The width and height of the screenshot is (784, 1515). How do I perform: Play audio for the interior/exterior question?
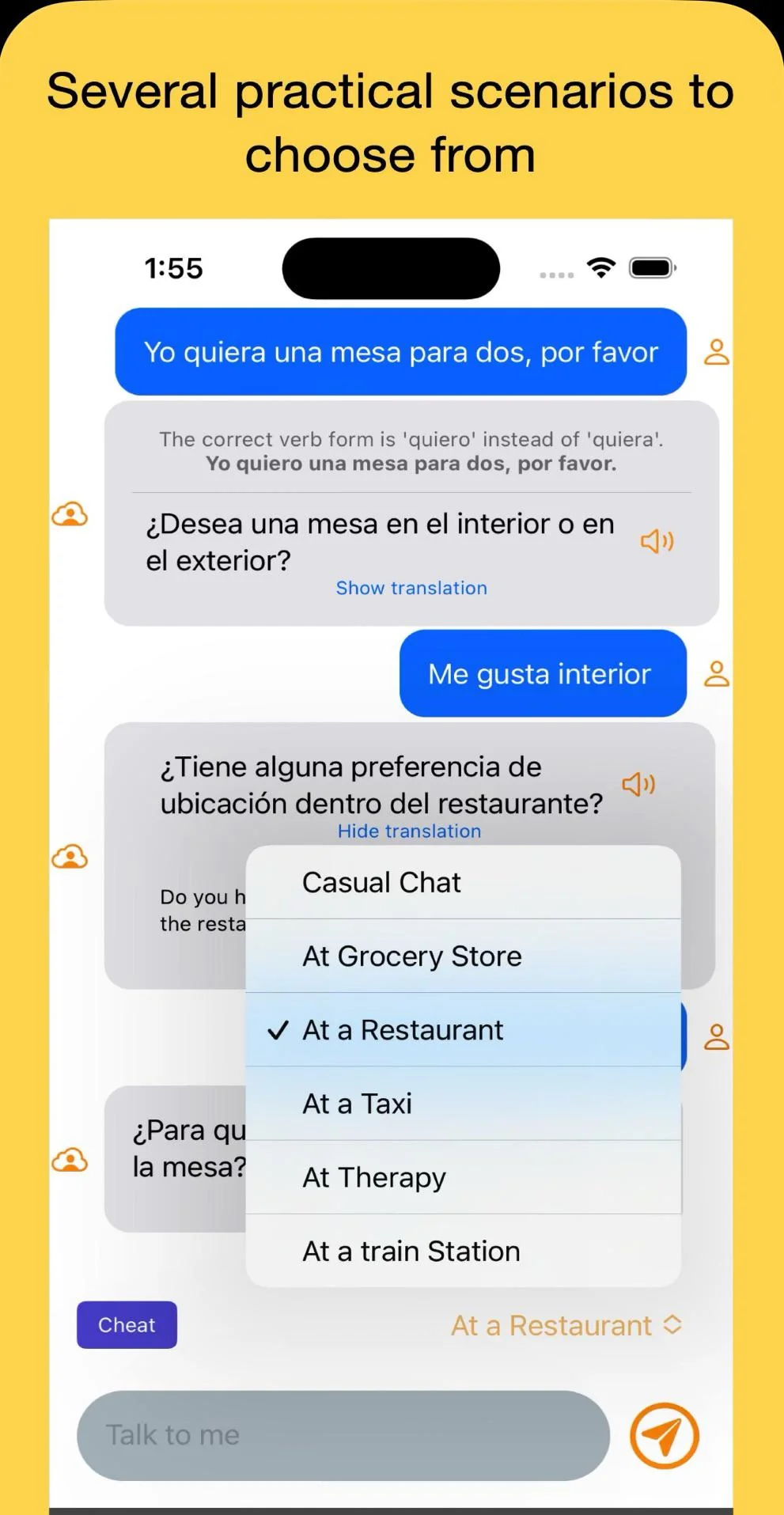(x=657, y=541)
